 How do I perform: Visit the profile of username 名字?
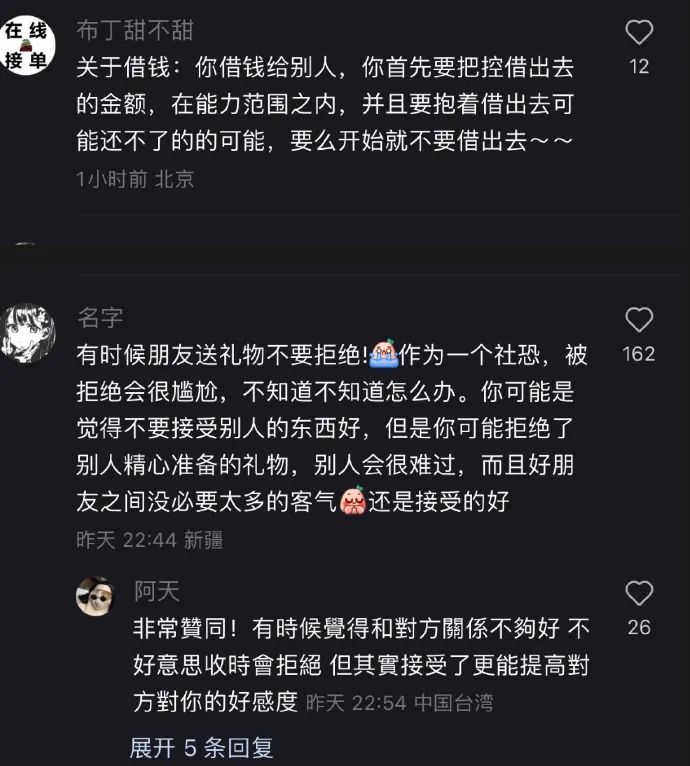[100, 318]
